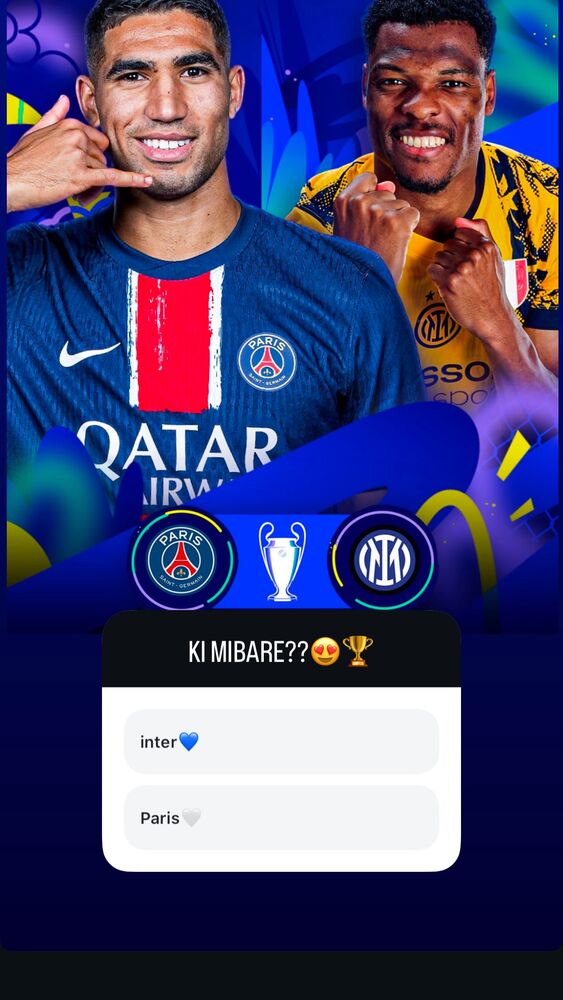Screen dimensions: 563x1000
Task: Vote for inter in the poll
Action: [x=281, y=741]
